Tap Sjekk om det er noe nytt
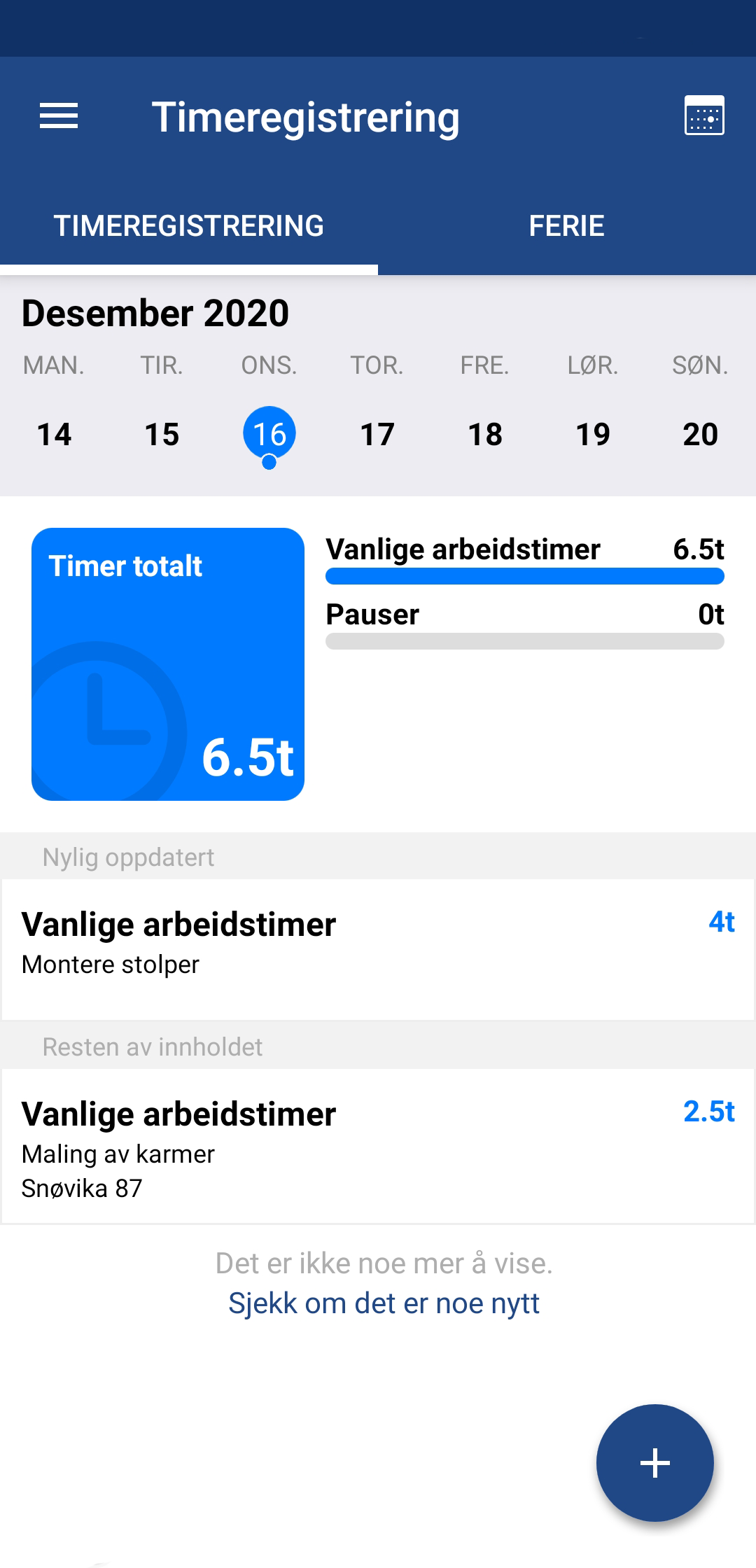The width and height of the screenshot is (756, 1568). point(384,1303)
